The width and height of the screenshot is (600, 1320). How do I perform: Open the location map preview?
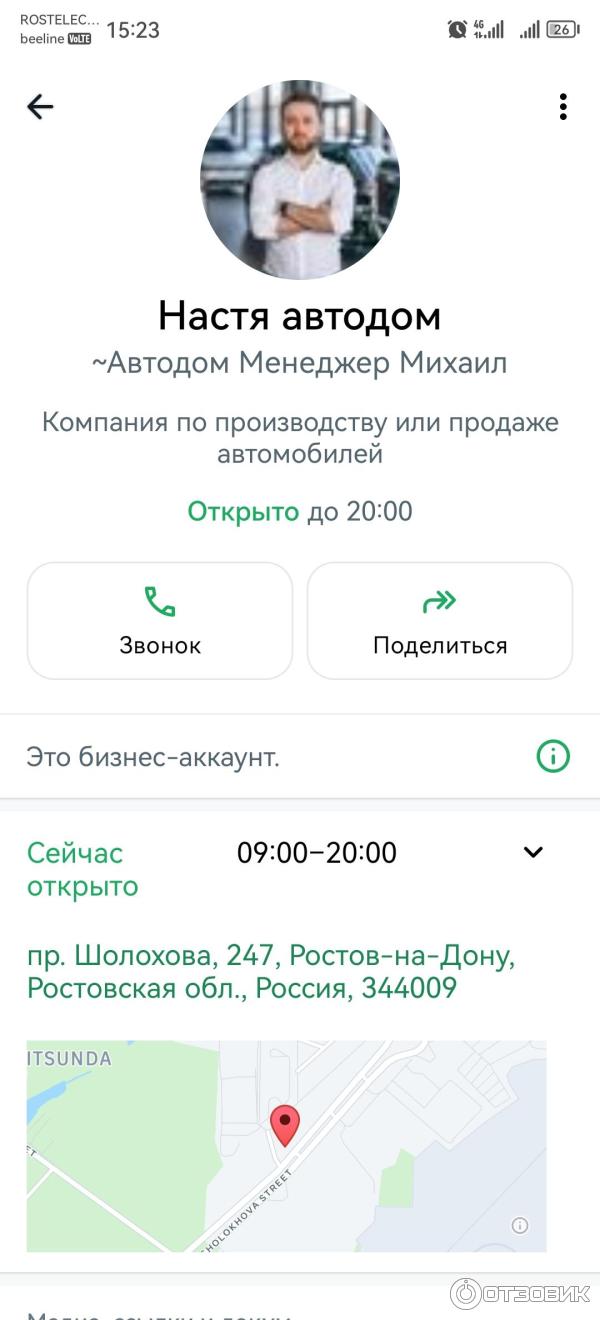[286, 1146]
